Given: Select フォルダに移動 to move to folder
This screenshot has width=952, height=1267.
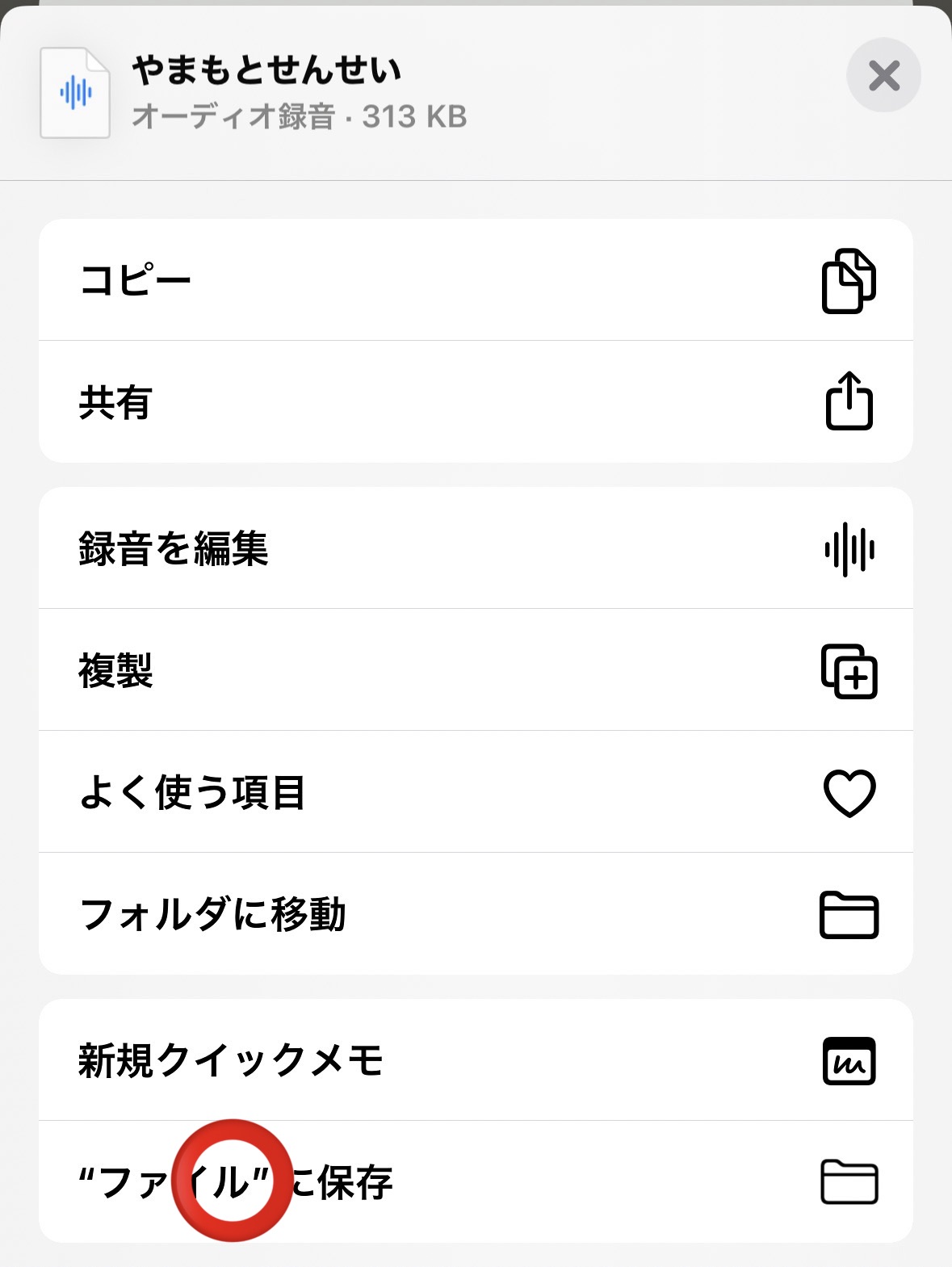Looking at the screenshot, I should [475, 914].
